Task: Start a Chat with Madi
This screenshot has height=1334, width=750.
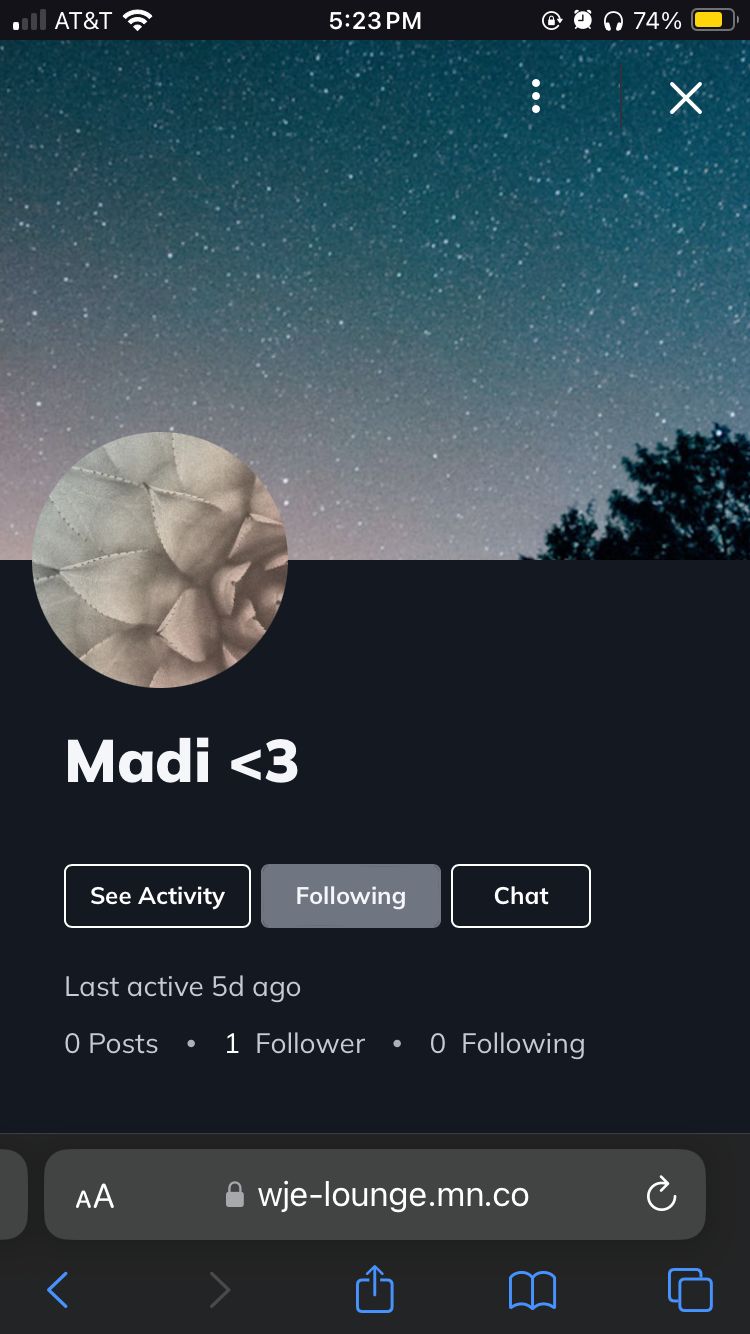Action: [x=521, y=896]
